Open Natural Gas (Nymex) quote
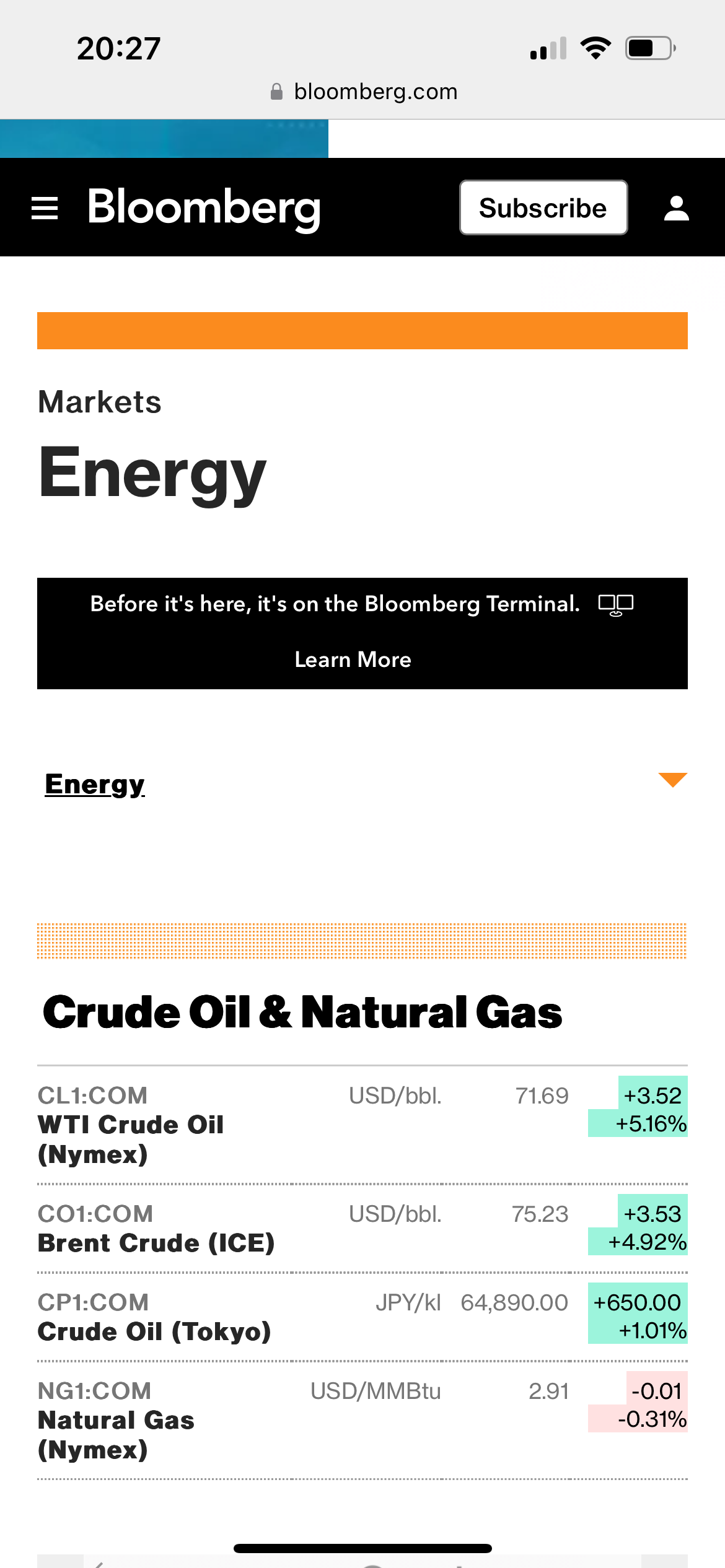 116,1421
